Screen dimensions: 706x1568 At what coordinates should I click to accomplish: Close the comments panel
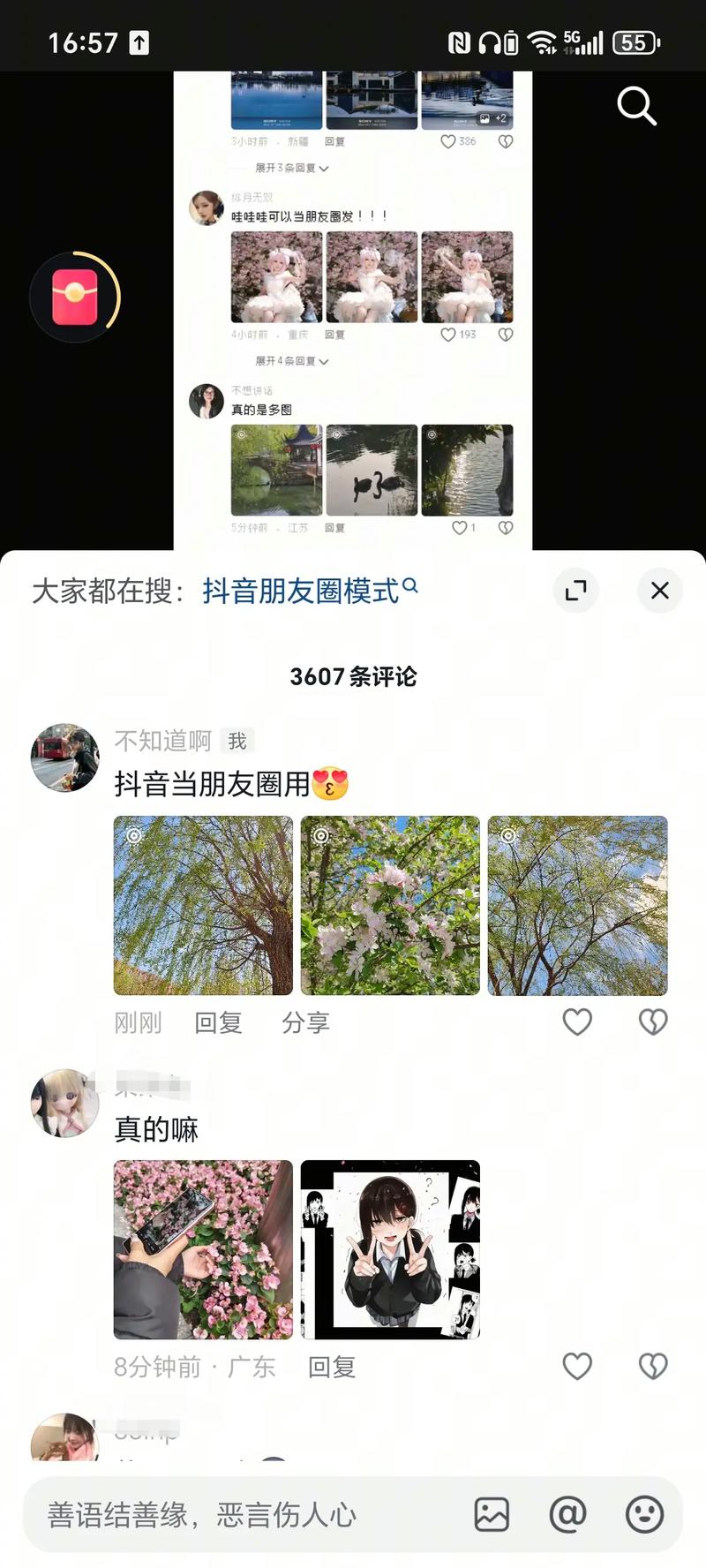click(x=659, y=591)
